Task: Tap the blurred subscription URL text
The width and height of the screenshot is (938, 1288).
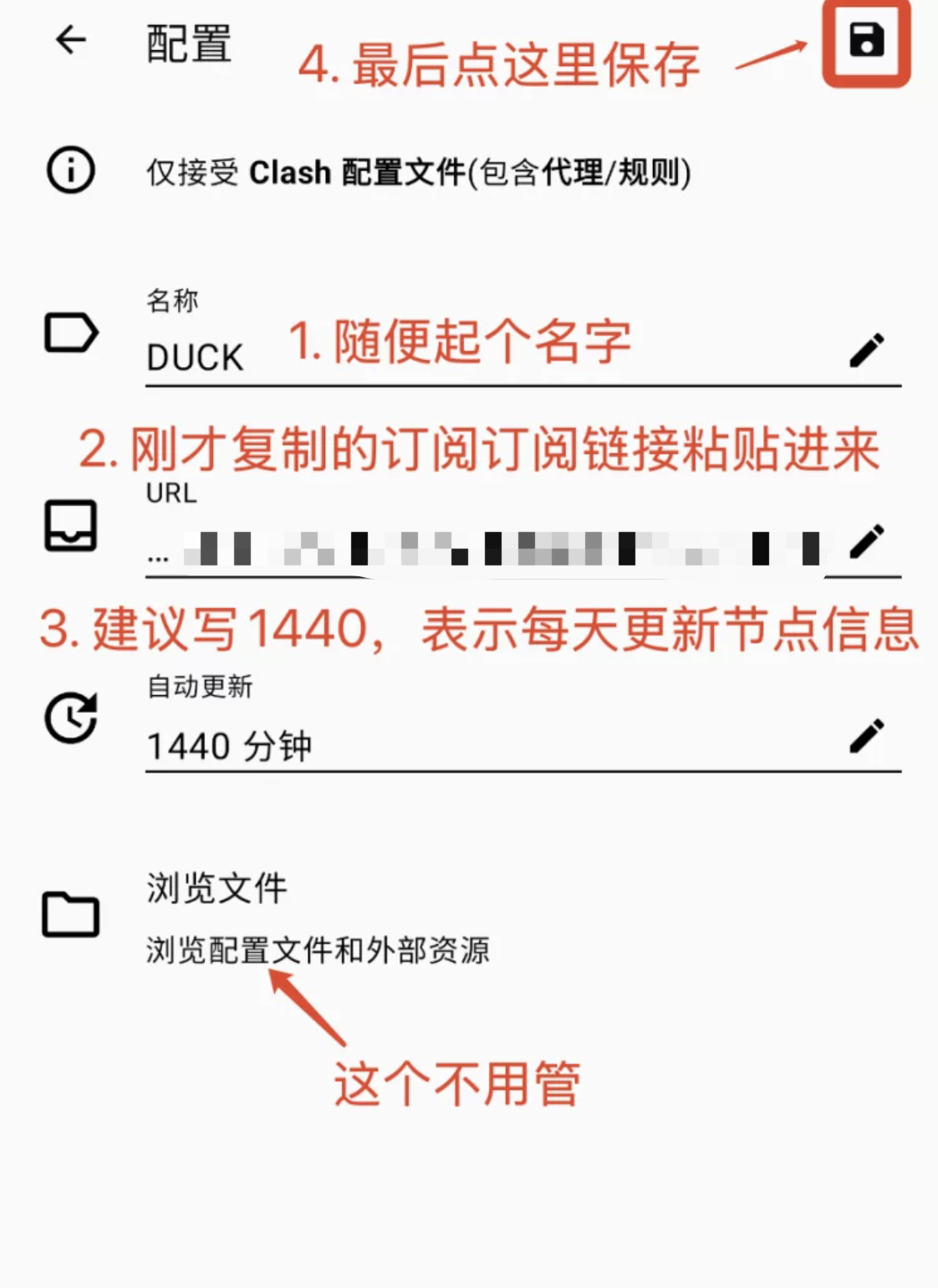Action: (468, 546)
